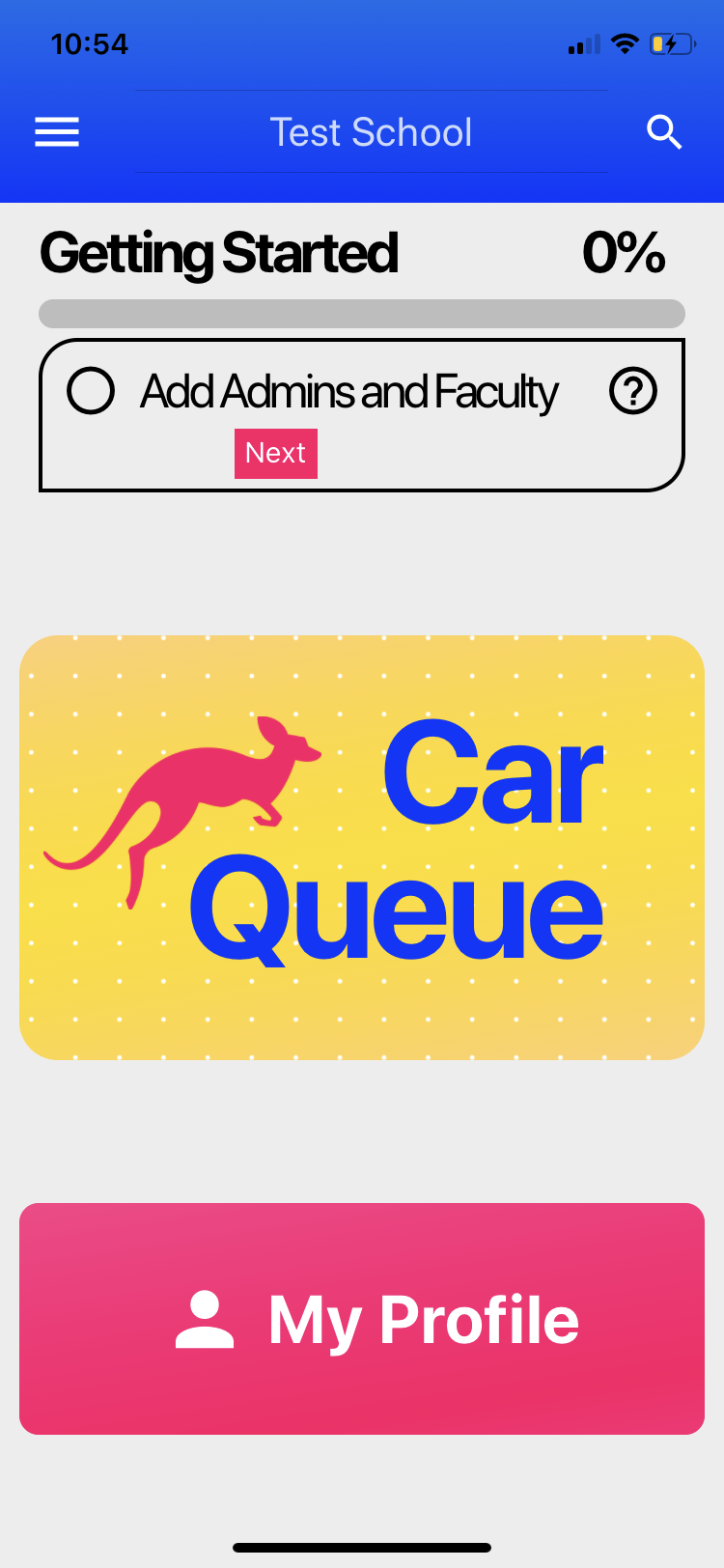This screenshot has width=724, height=1568.
Task: Open the search magnifier icon
Action: click(x=664, y=132)
